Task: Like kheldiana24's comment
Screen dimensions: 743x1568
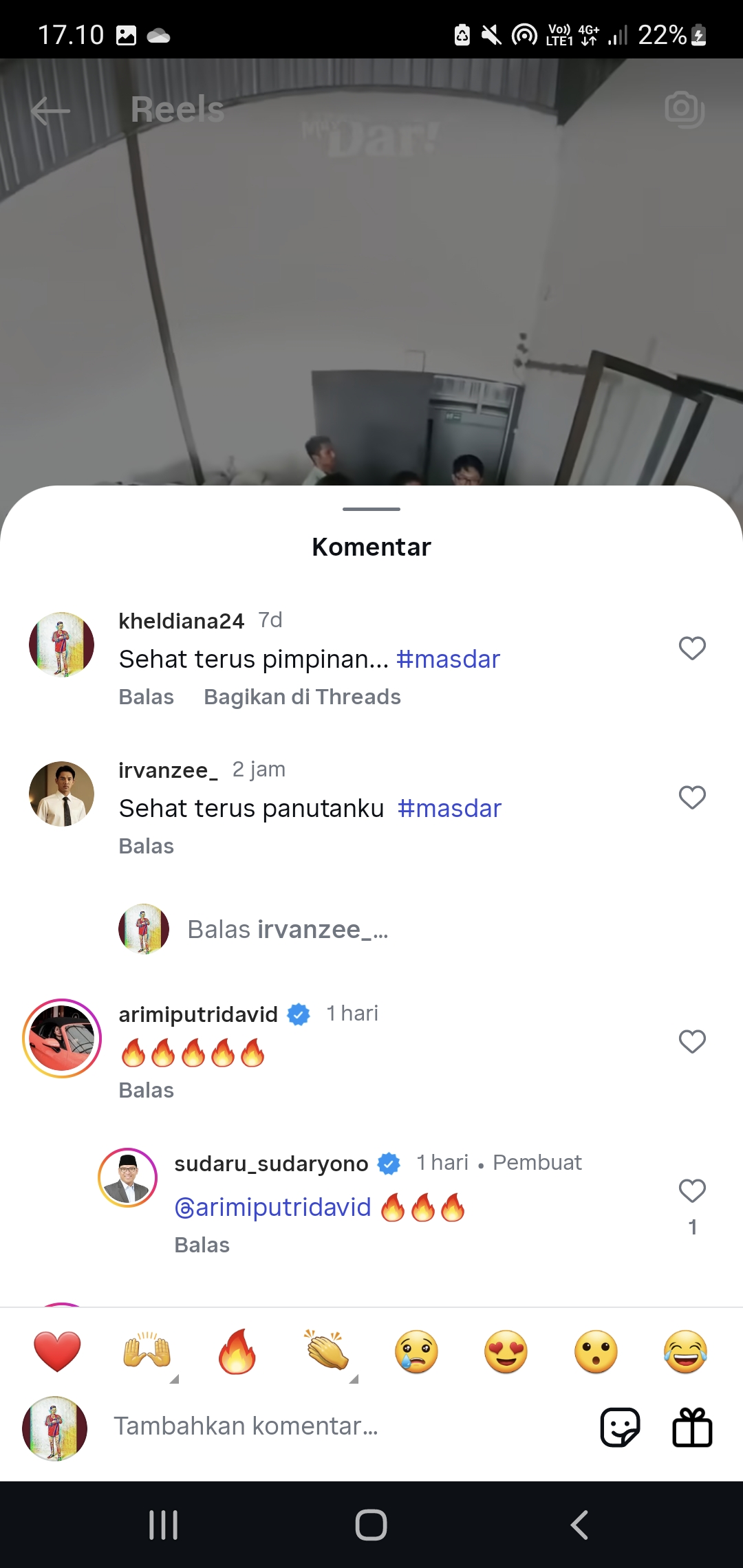Action: coord(692,648)
